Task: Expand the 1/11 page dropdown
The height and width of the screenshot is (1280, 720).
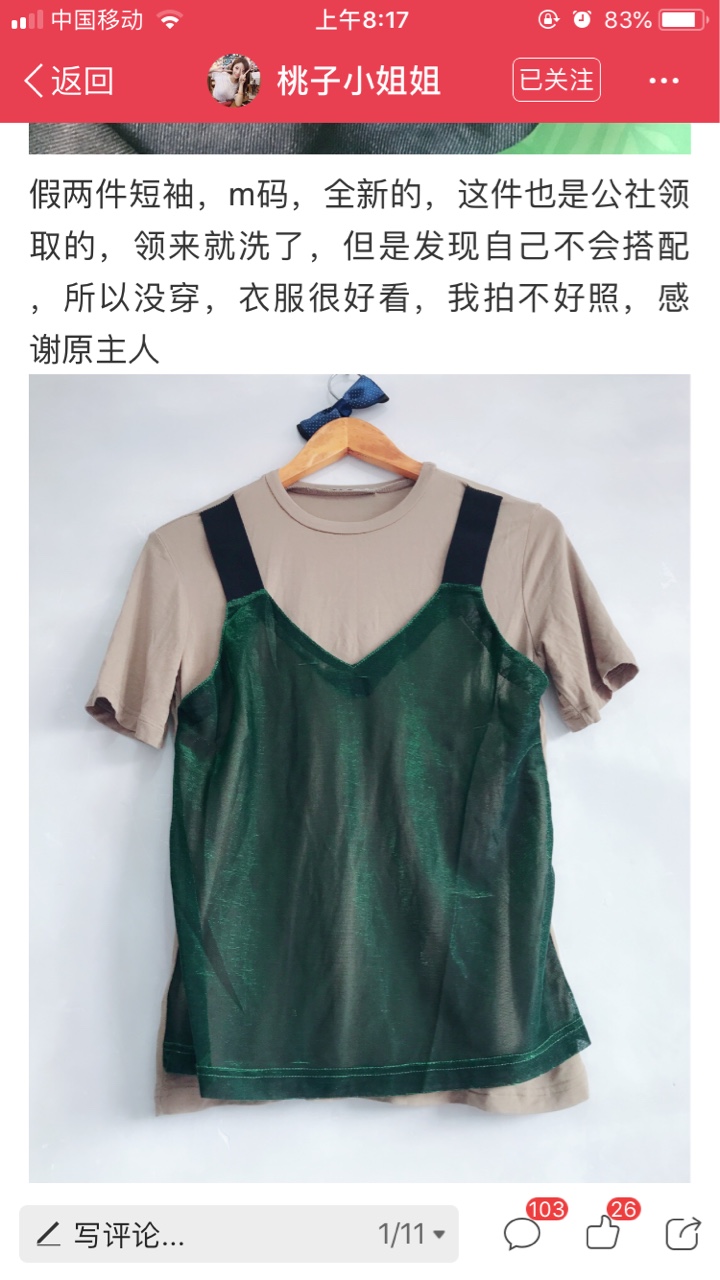Action: coord(411,1234)
